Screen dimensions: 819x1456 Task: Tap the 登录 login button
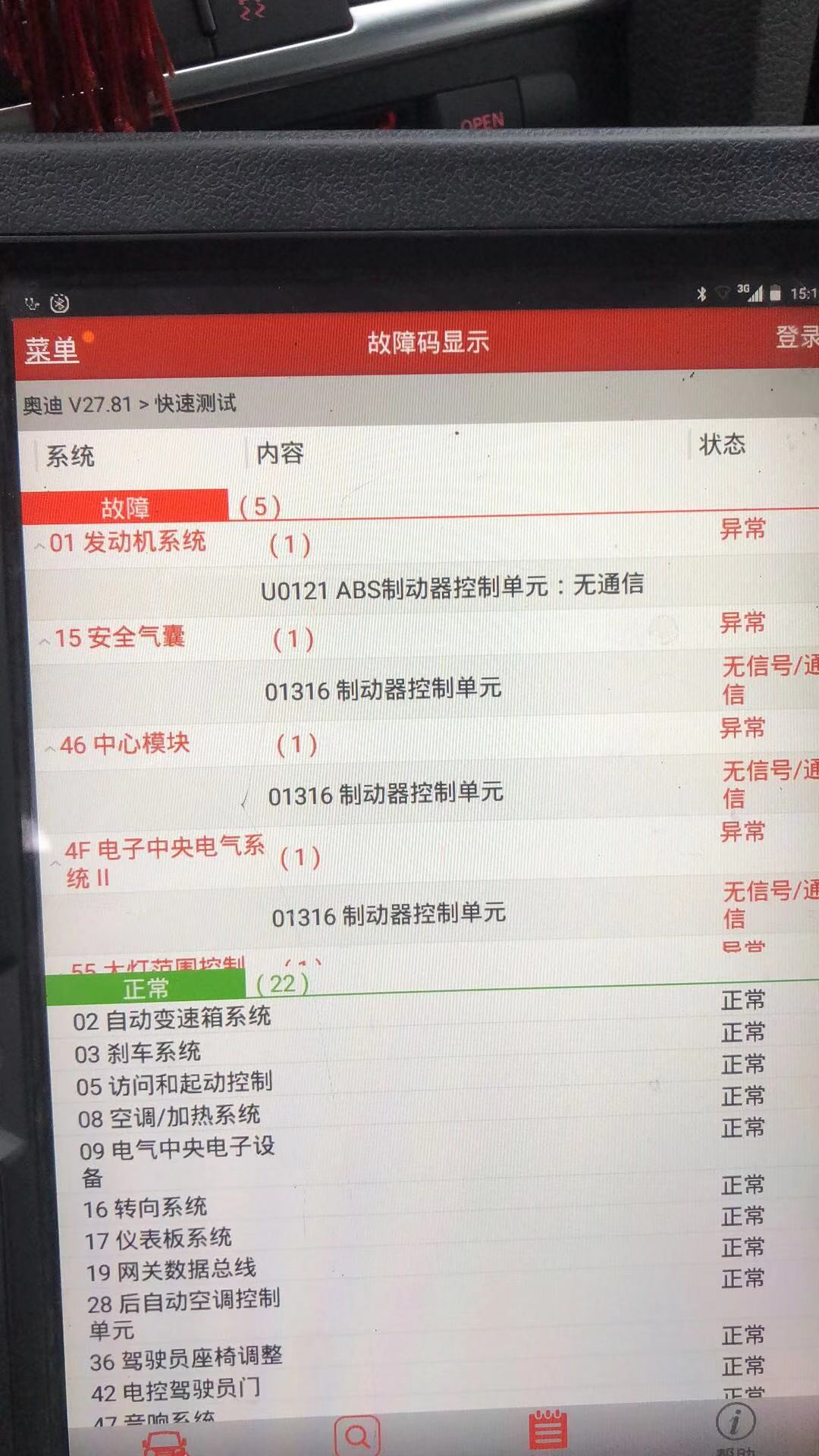(x=796, y=337)
